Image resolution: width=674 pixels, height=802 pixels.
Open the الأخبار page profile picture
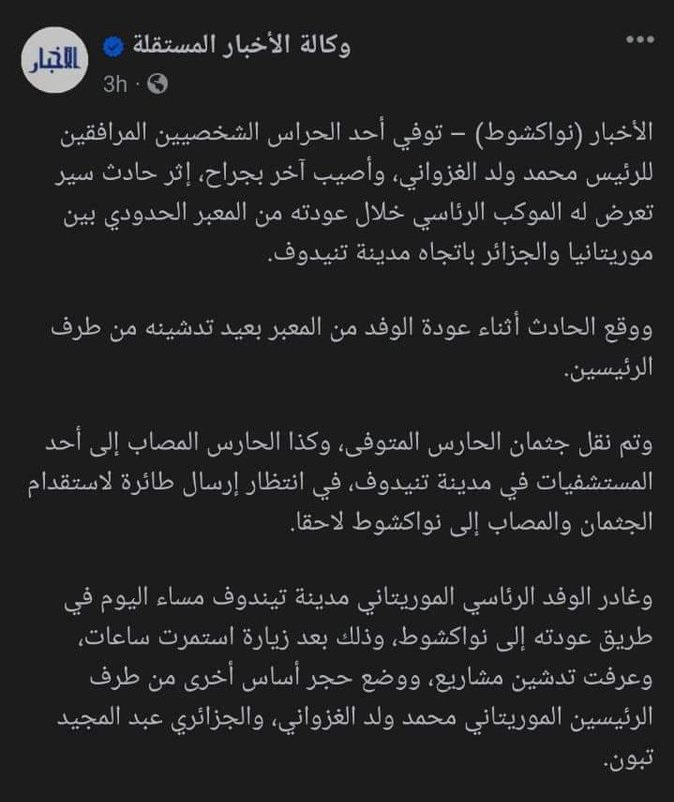pyautogui.click(x=55, y=60)
